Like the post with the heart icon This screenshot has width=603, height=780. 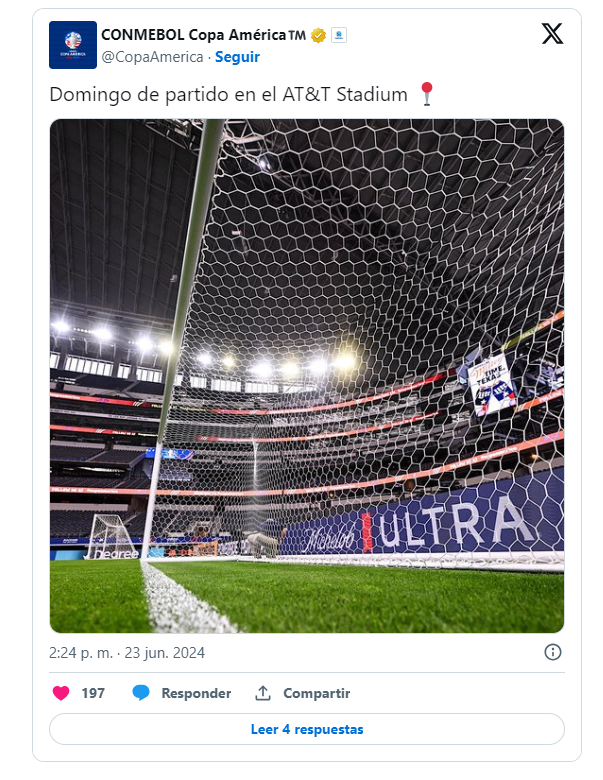coord(61,693)
